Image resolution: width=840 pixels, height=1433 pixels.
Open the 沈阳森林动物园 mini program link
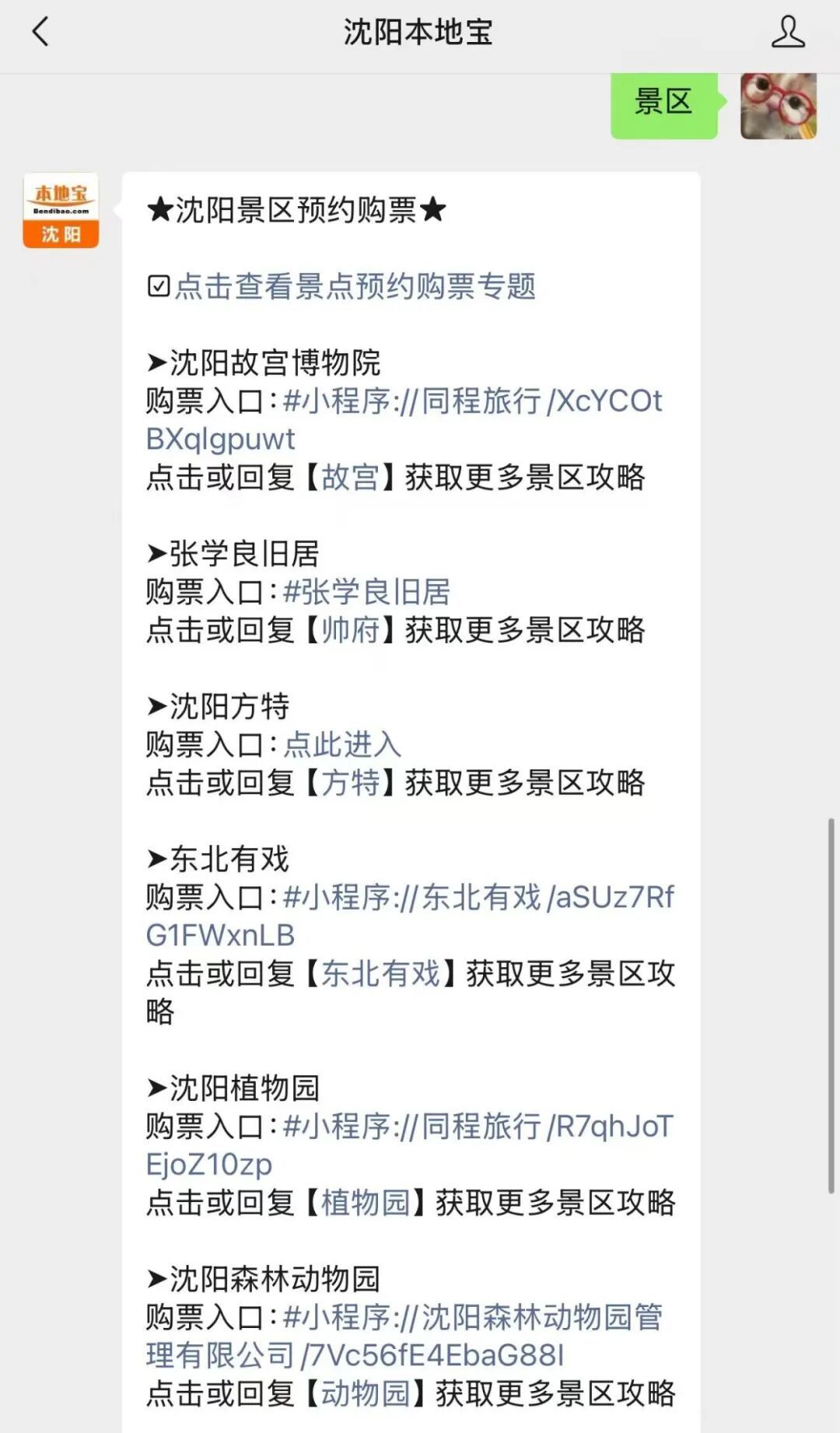point(404,1336)
